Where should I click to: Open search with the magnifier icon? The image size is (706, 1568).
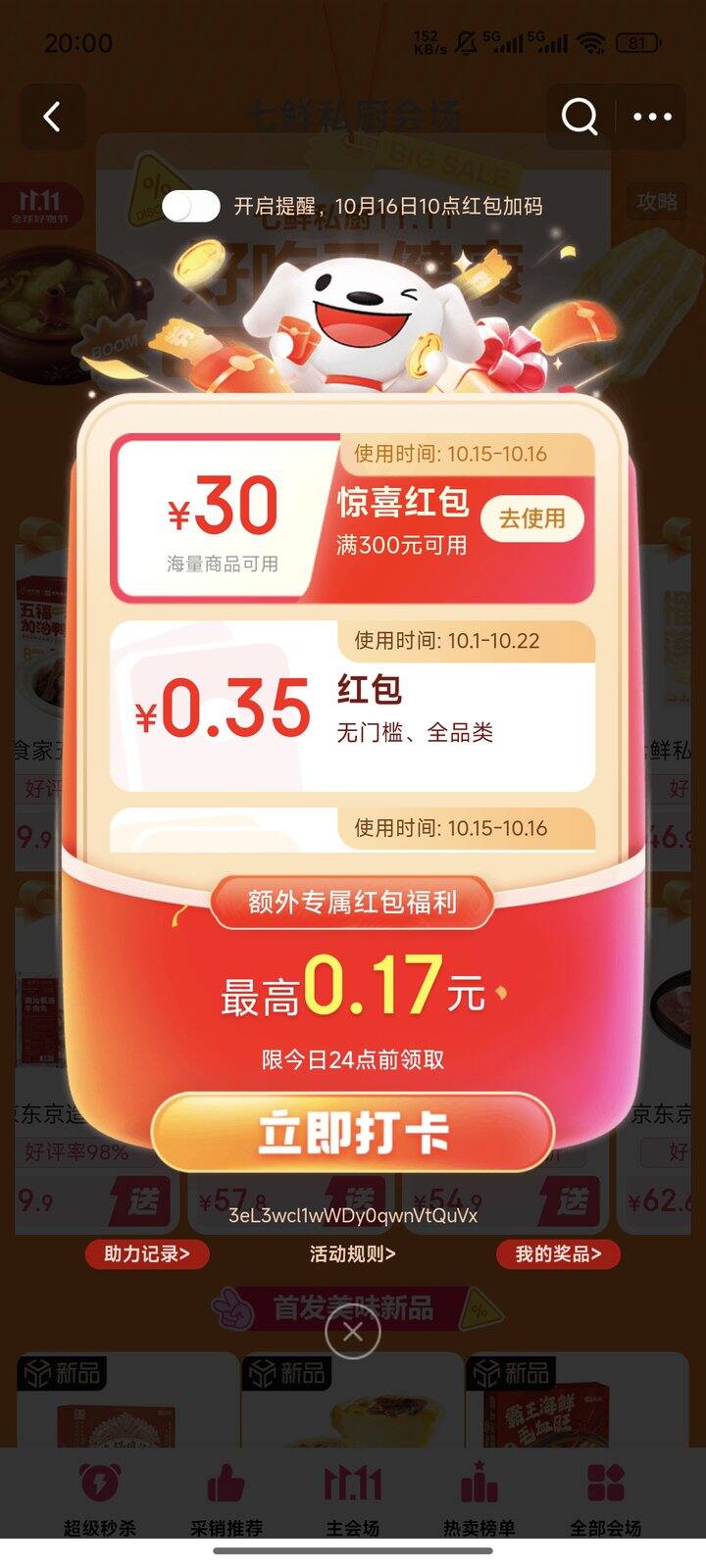[580, 117]
